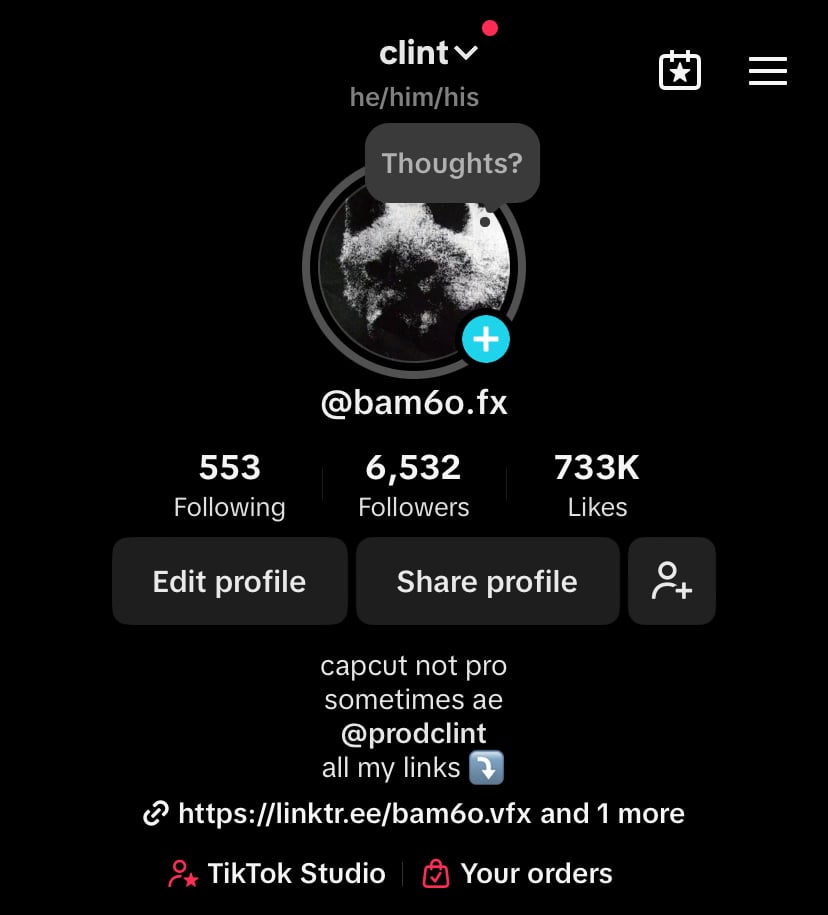Open the hamburger menu

pos(767,71)
